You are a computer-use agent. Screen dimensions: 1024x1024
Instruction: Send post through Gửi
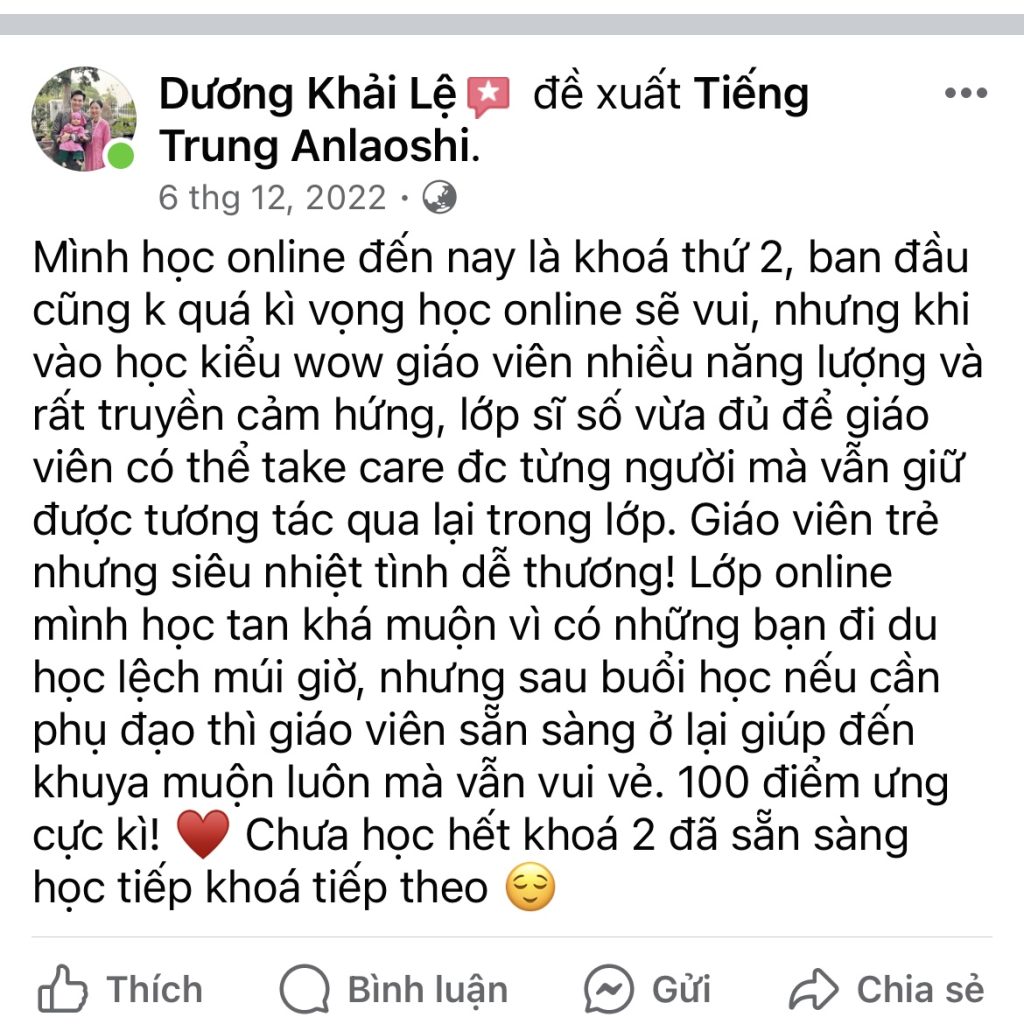[648, 990]
